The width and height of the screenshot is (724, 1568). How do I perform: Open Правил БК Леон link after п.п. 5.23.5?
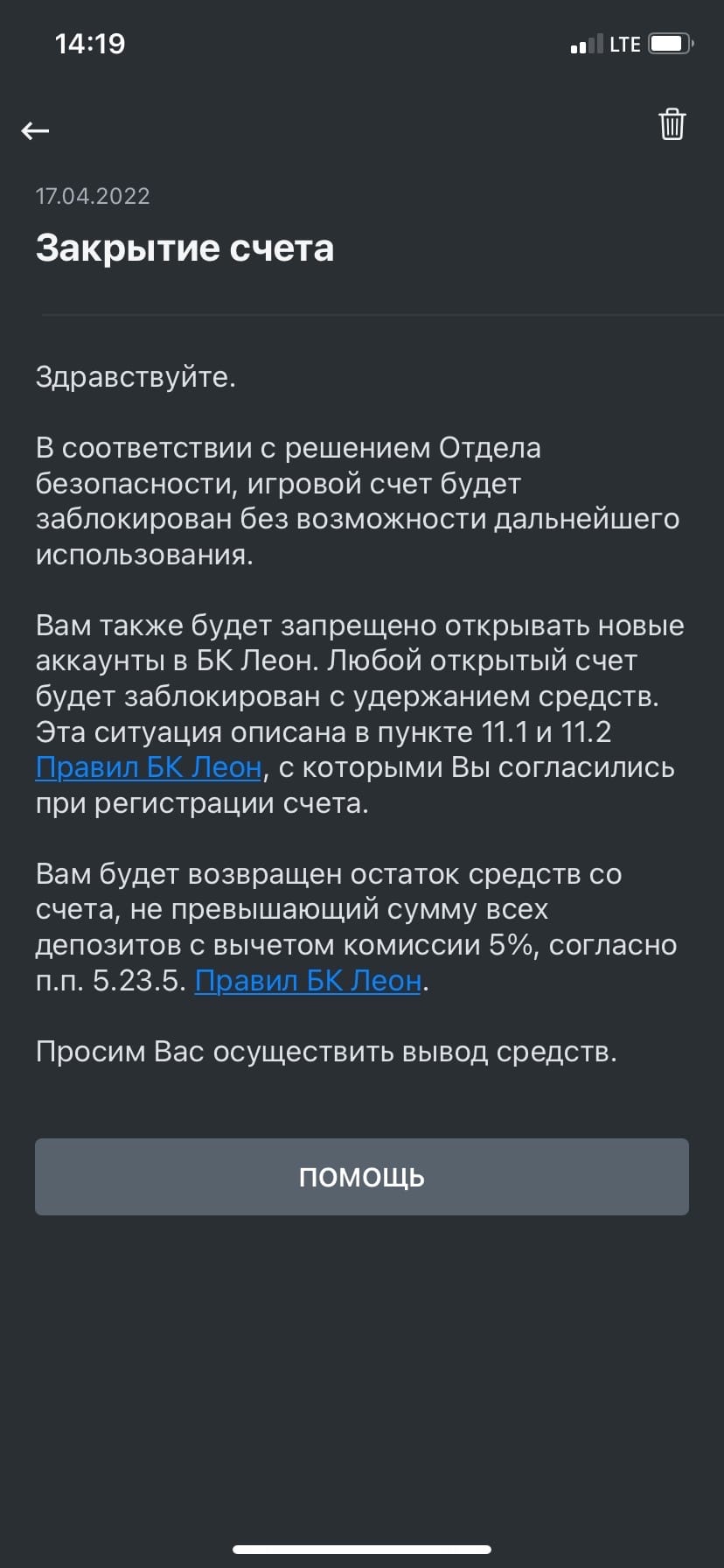308,981
